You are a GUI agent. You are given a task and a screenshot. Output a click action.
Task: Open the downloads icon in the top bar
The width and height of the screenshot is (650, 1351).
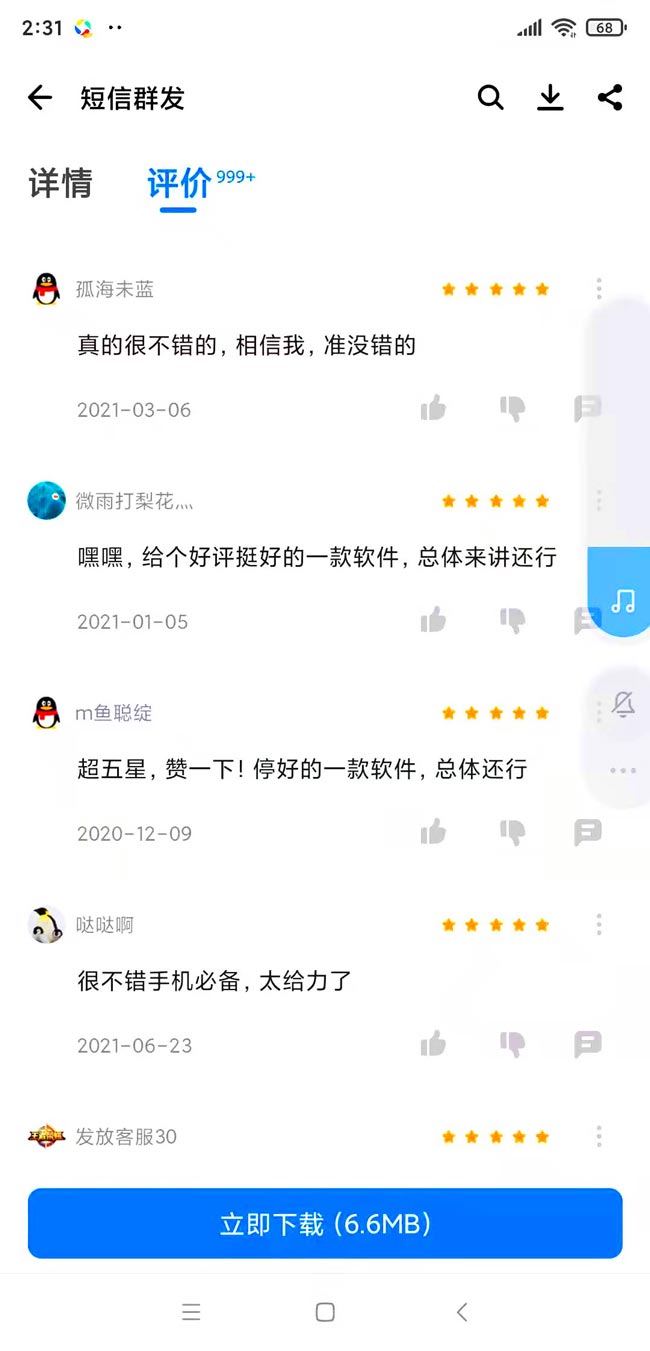(550, 98)
